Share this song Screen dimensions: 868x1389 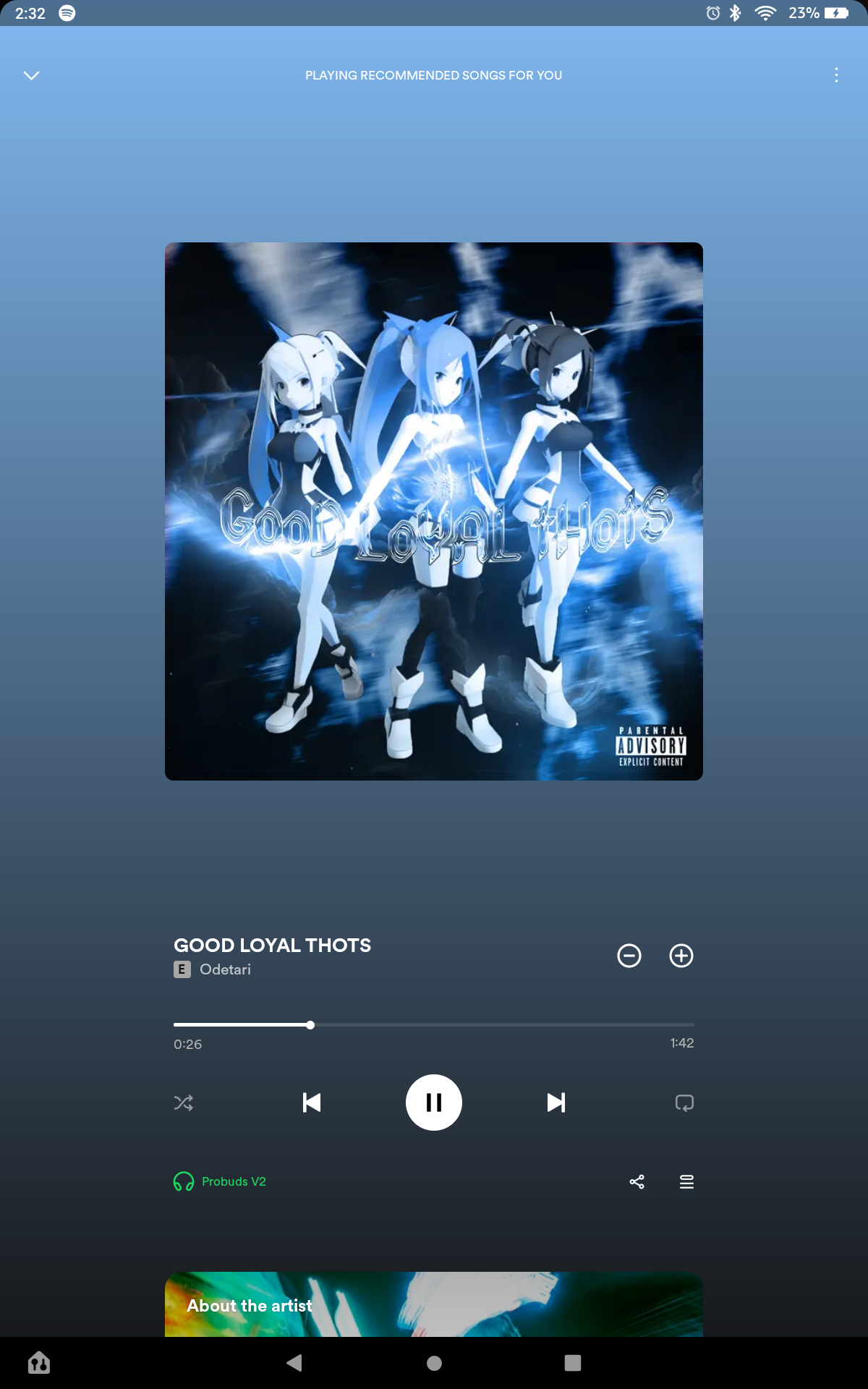tap(637, 1181)
